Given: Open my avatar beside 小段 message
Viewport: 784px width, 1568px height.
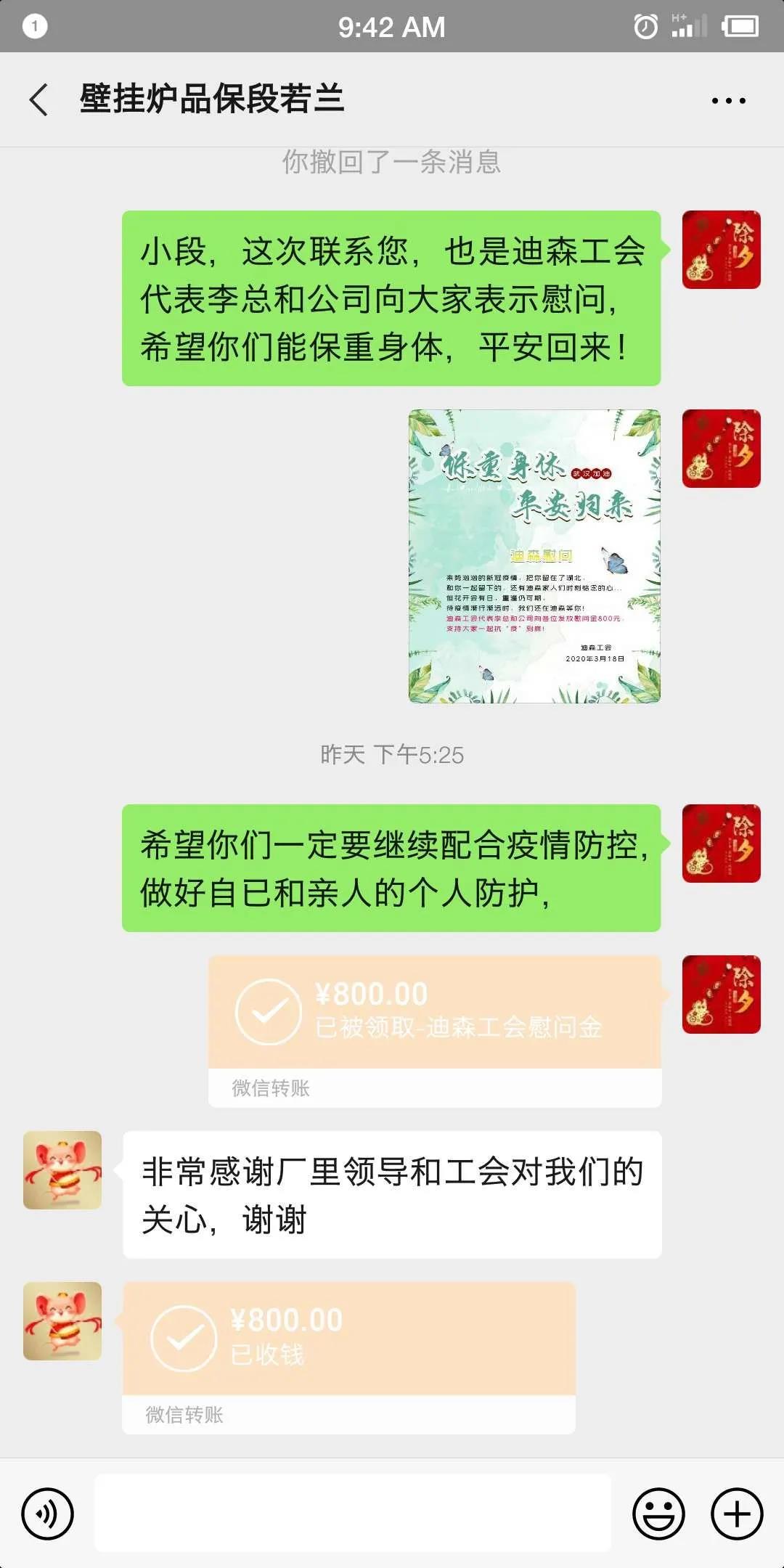Looking at the screenshot, I should [x=721, y=250].
